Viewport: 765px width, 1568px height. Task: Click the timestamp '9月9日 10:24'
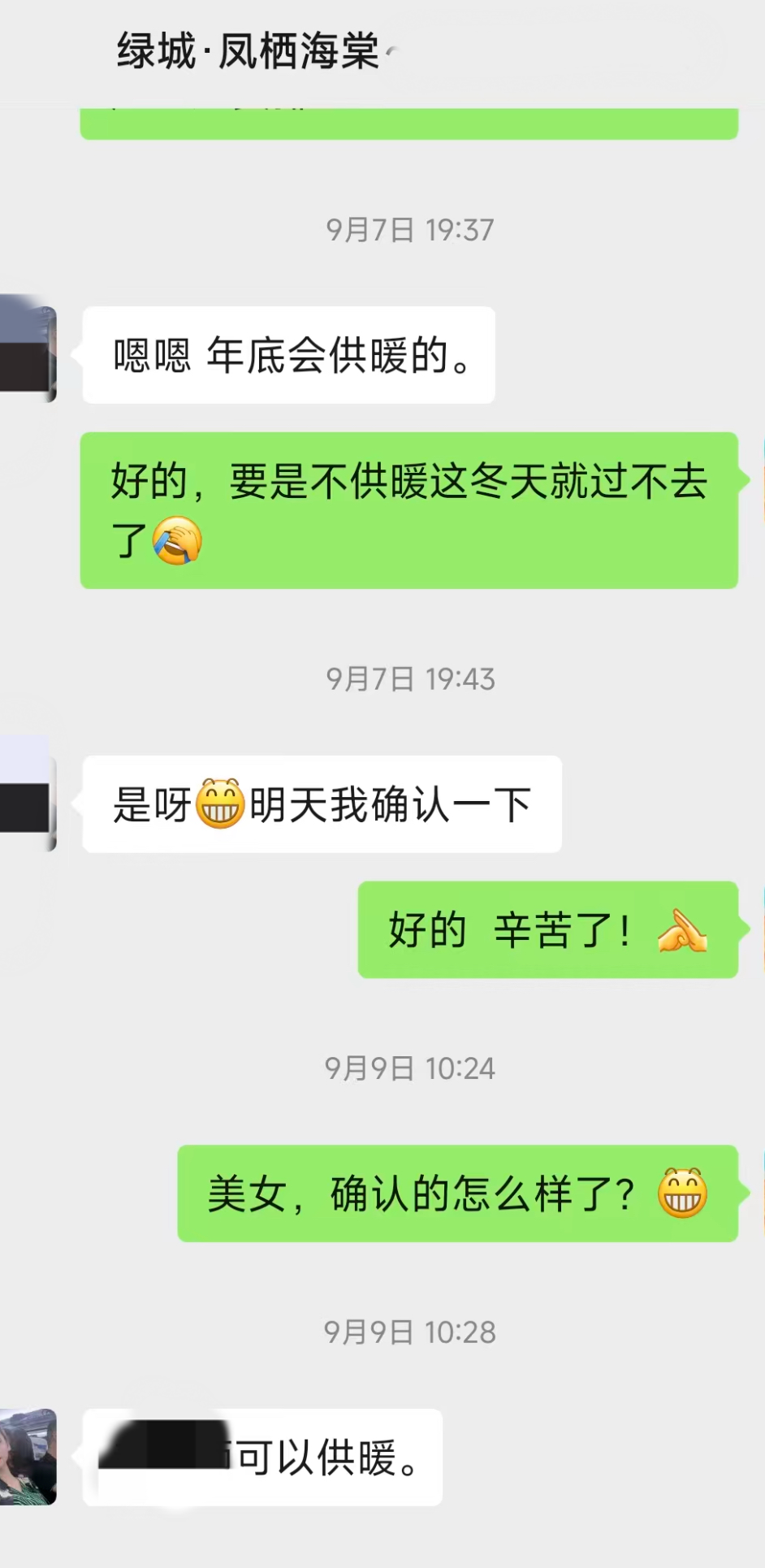tap(412, 1069)
